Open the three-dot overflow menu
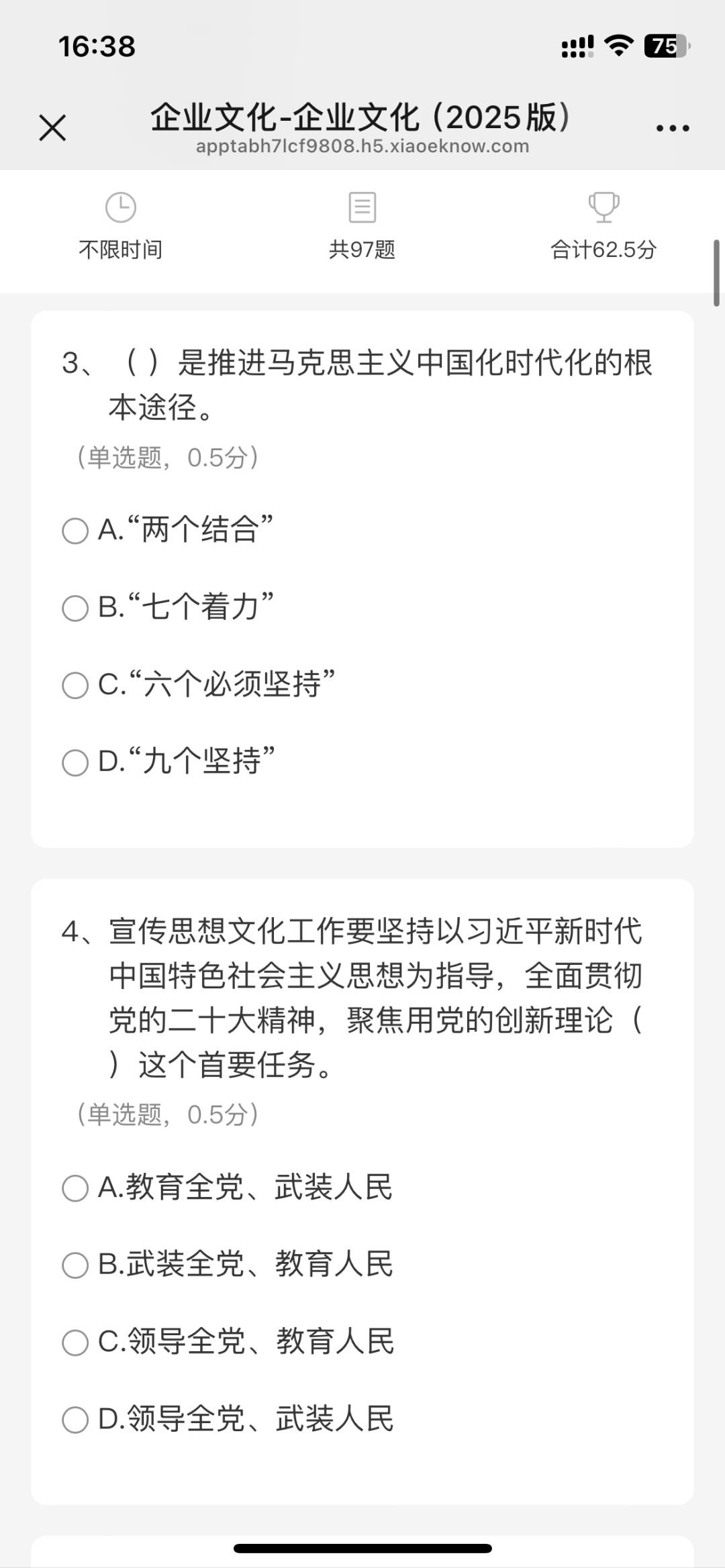The width and height of the screenshot is (725, 1568). 673,127
